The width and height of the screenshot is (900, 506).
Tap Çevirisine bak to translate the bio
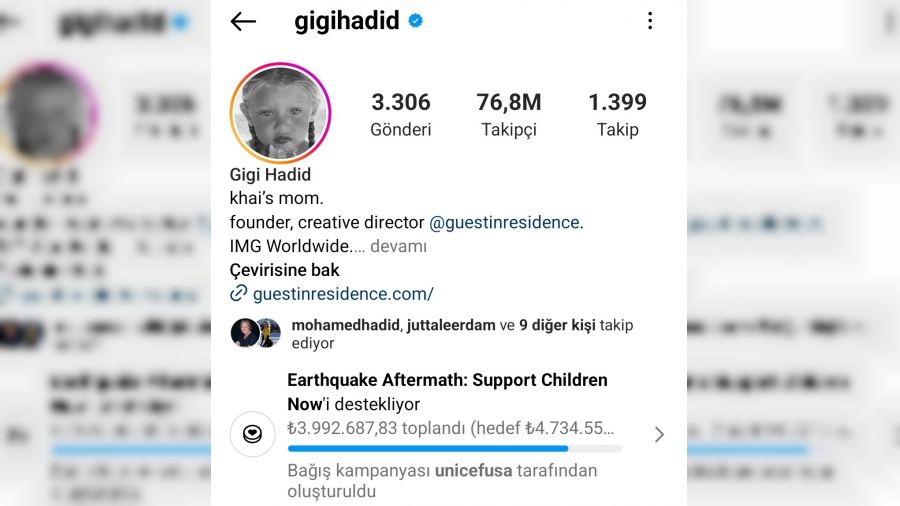pyautogui.click(x=284, y=270)
